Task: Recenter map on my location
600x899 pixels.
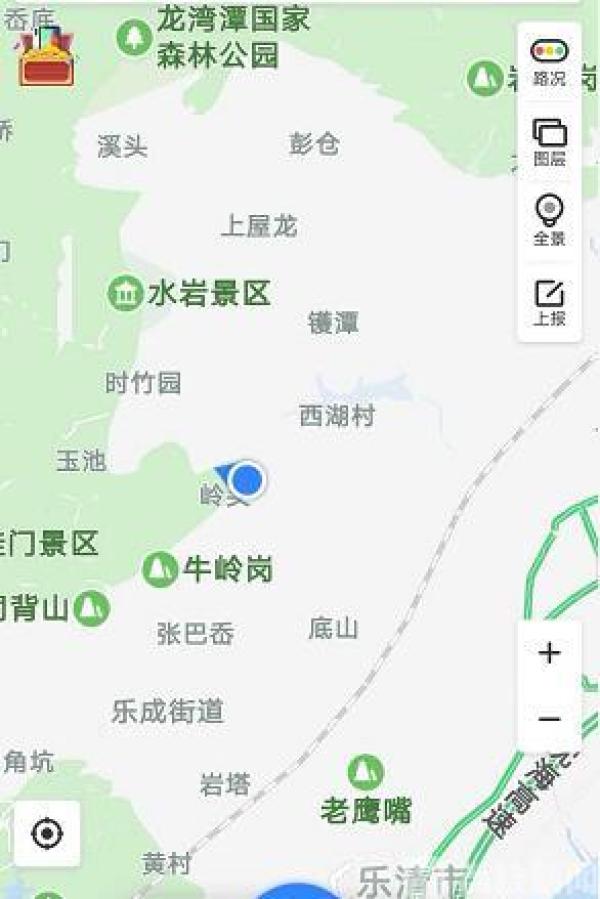Action: [47, 833]
